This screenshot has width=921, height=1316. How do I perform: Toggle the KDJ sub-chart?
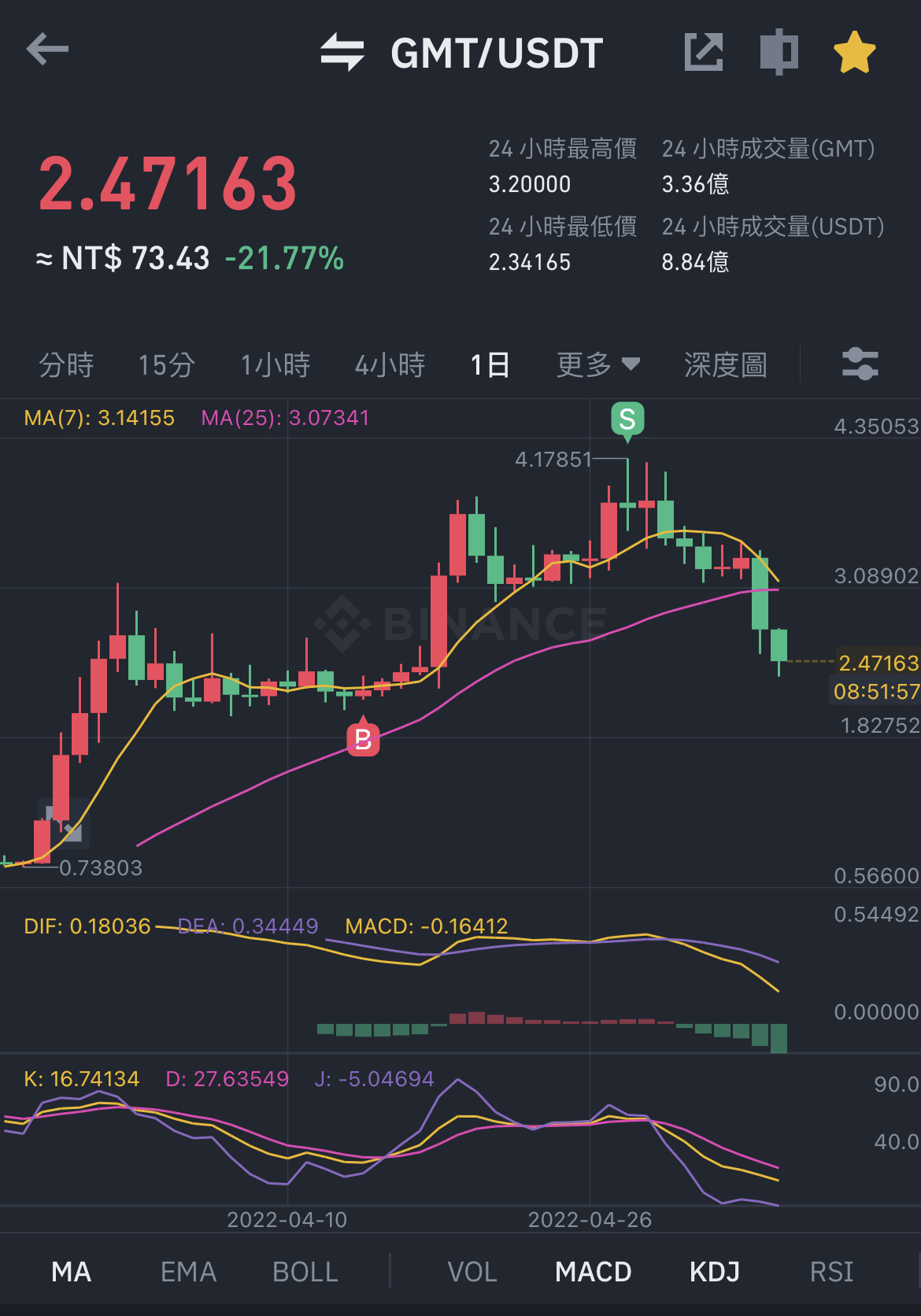pyautogui.click(x=714, y=1271)
